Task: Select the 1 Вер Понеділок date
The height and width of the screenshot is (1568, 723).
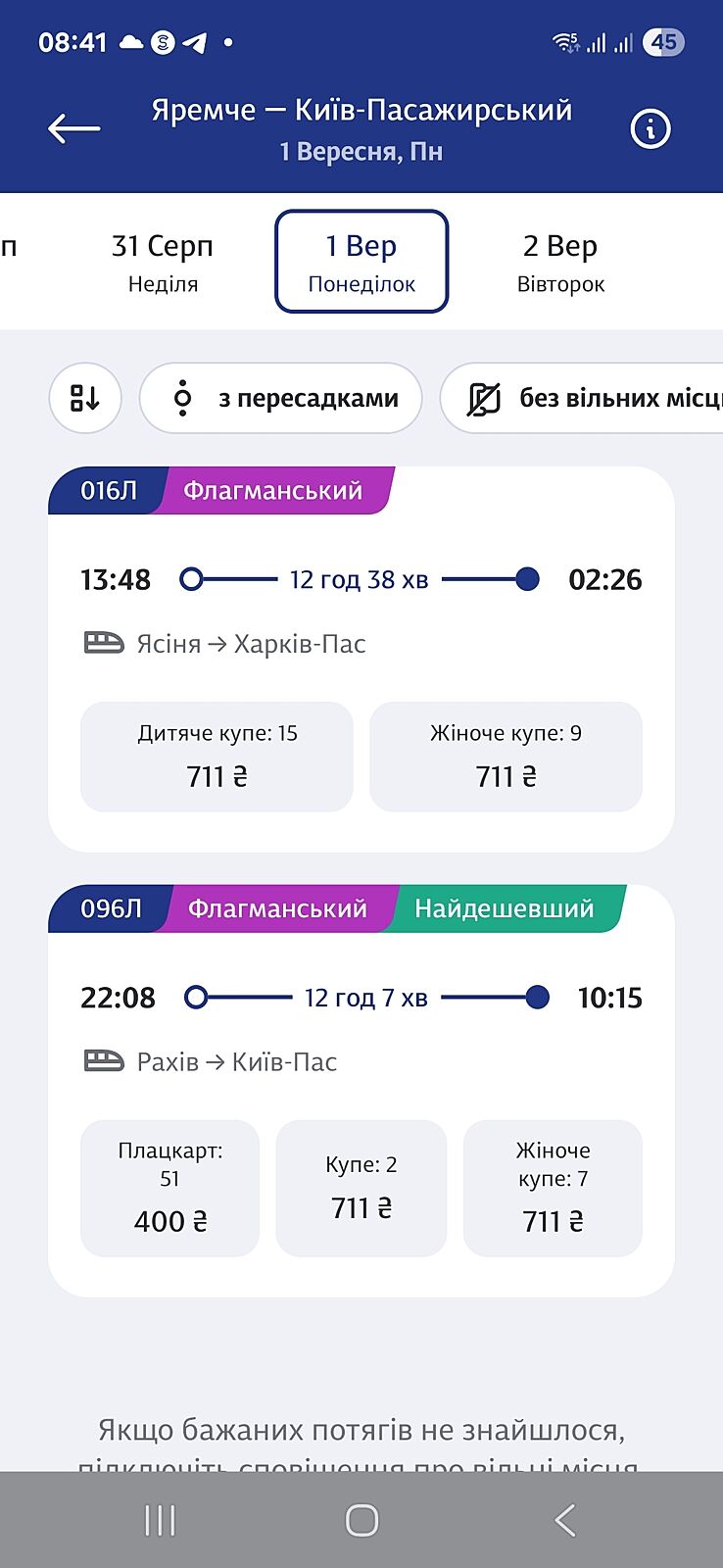Action: point(361,262)
